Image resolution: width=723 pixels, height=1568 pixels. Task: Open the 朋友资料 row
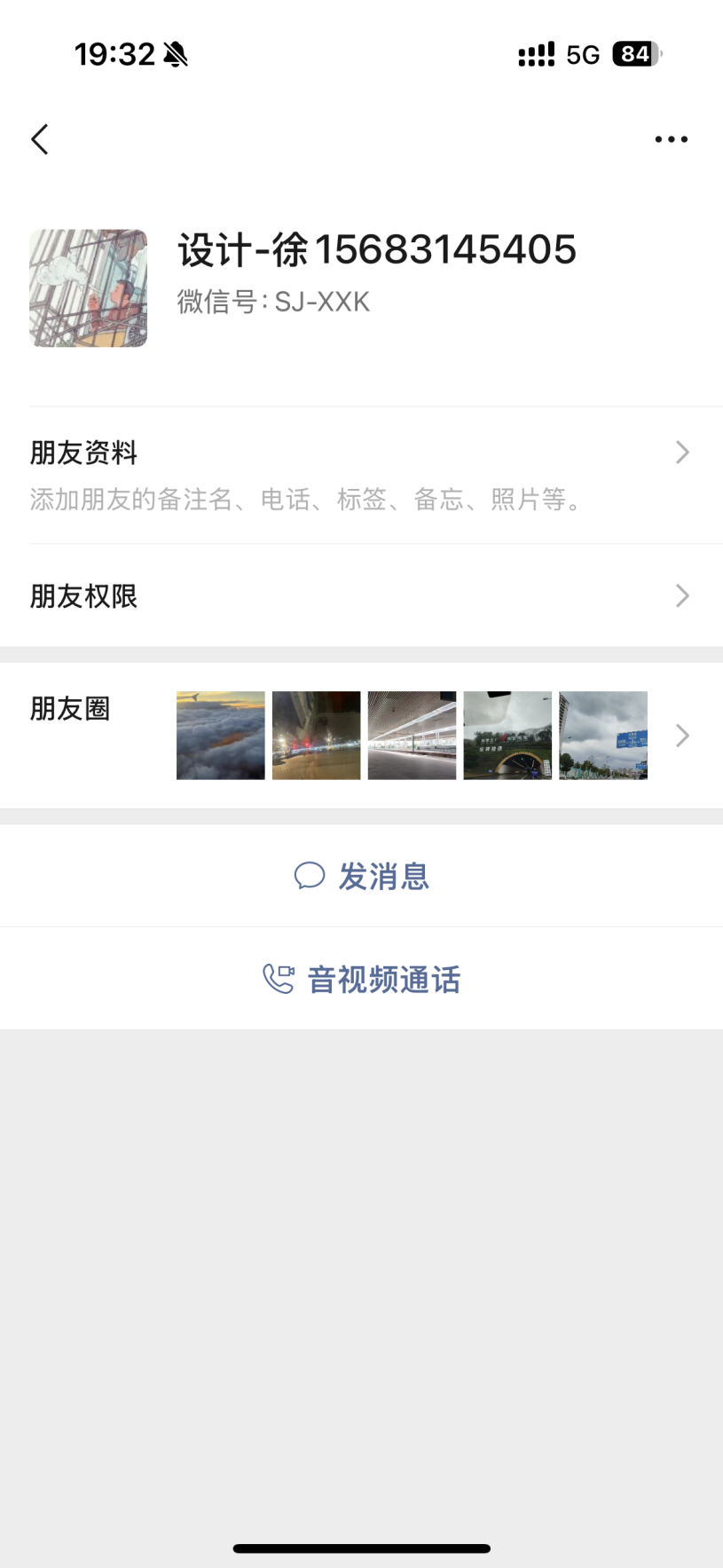[361, 475]
